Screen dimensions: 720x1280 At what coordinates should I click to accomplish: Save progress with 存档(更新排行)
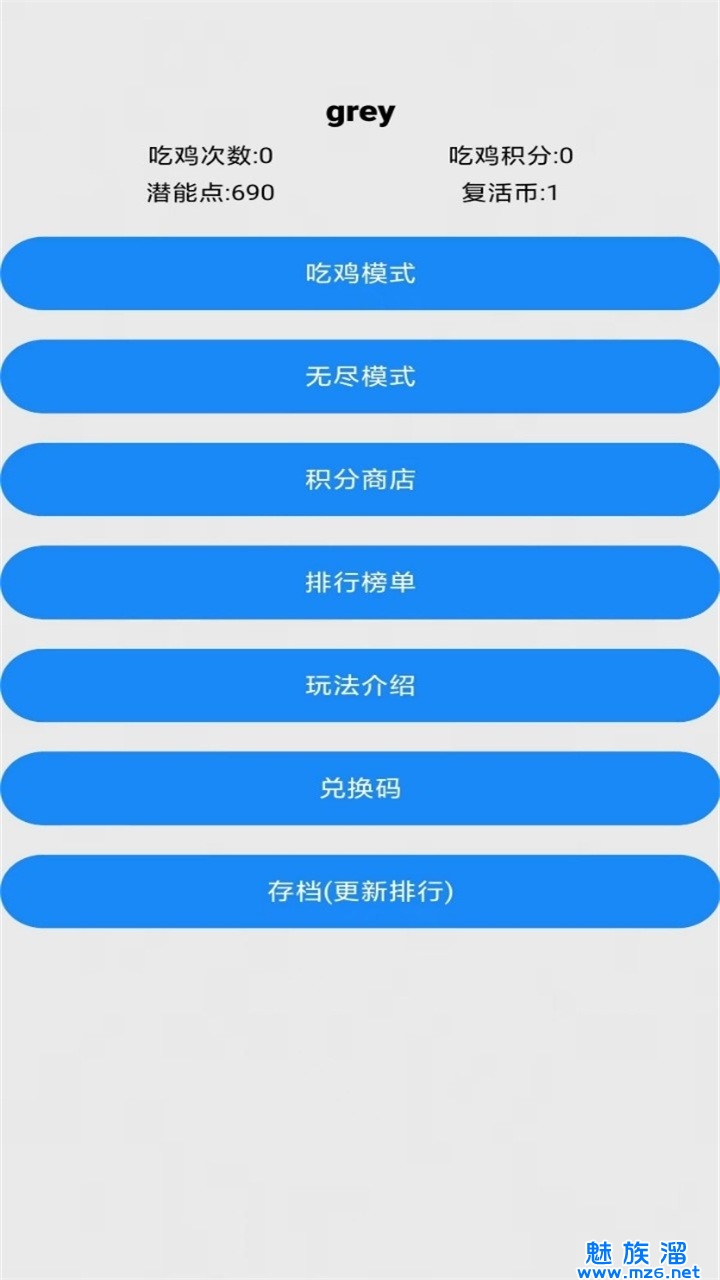(360, 891)
